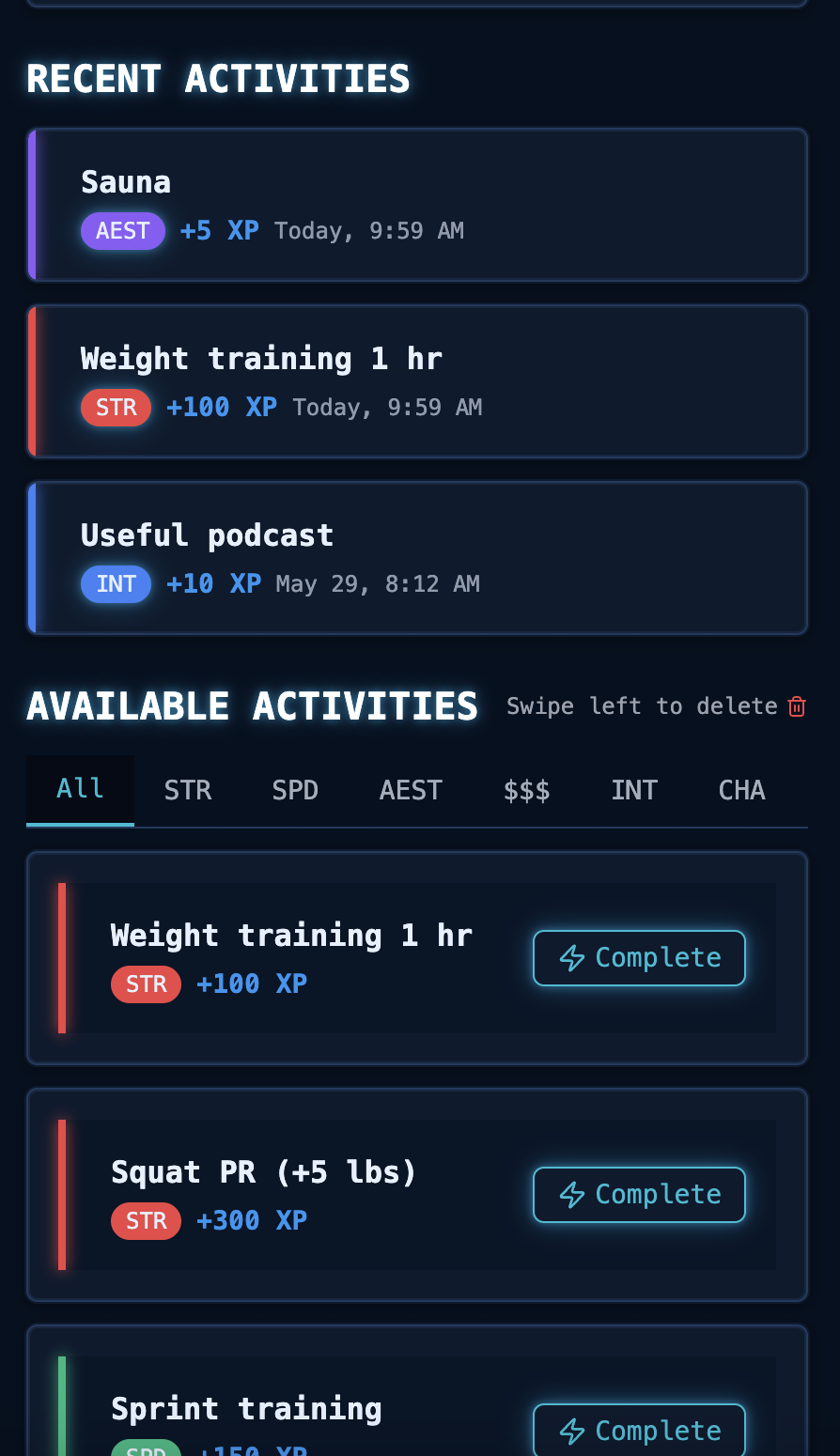Switch to the INT tab
Viewport: 840px width, 1456px height.
(634, 790)
